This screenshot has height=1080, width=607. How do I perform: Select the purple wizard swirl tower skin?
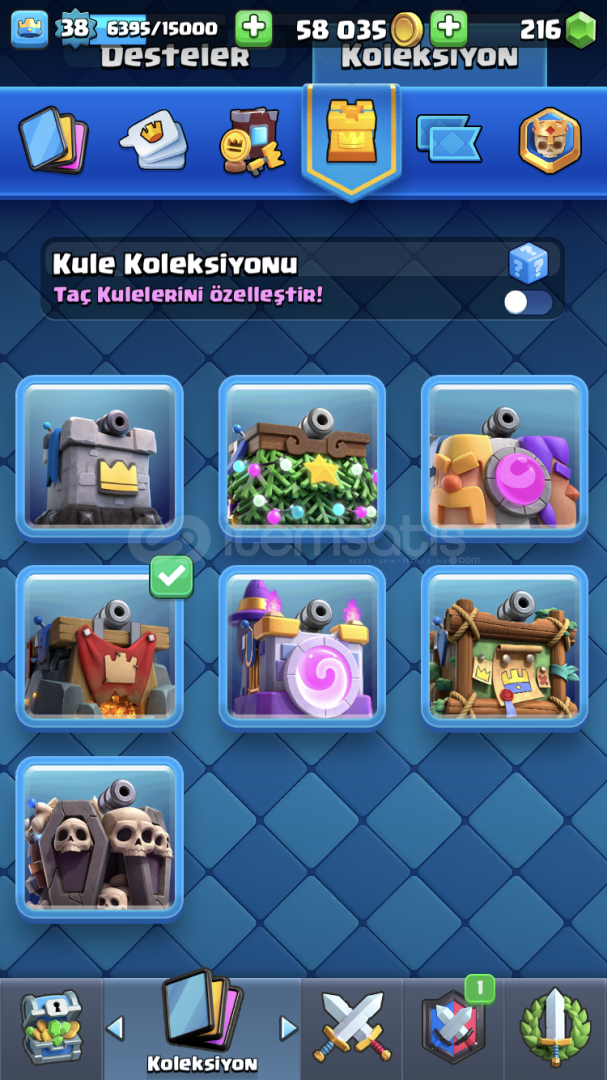click(x=302, y=647)
